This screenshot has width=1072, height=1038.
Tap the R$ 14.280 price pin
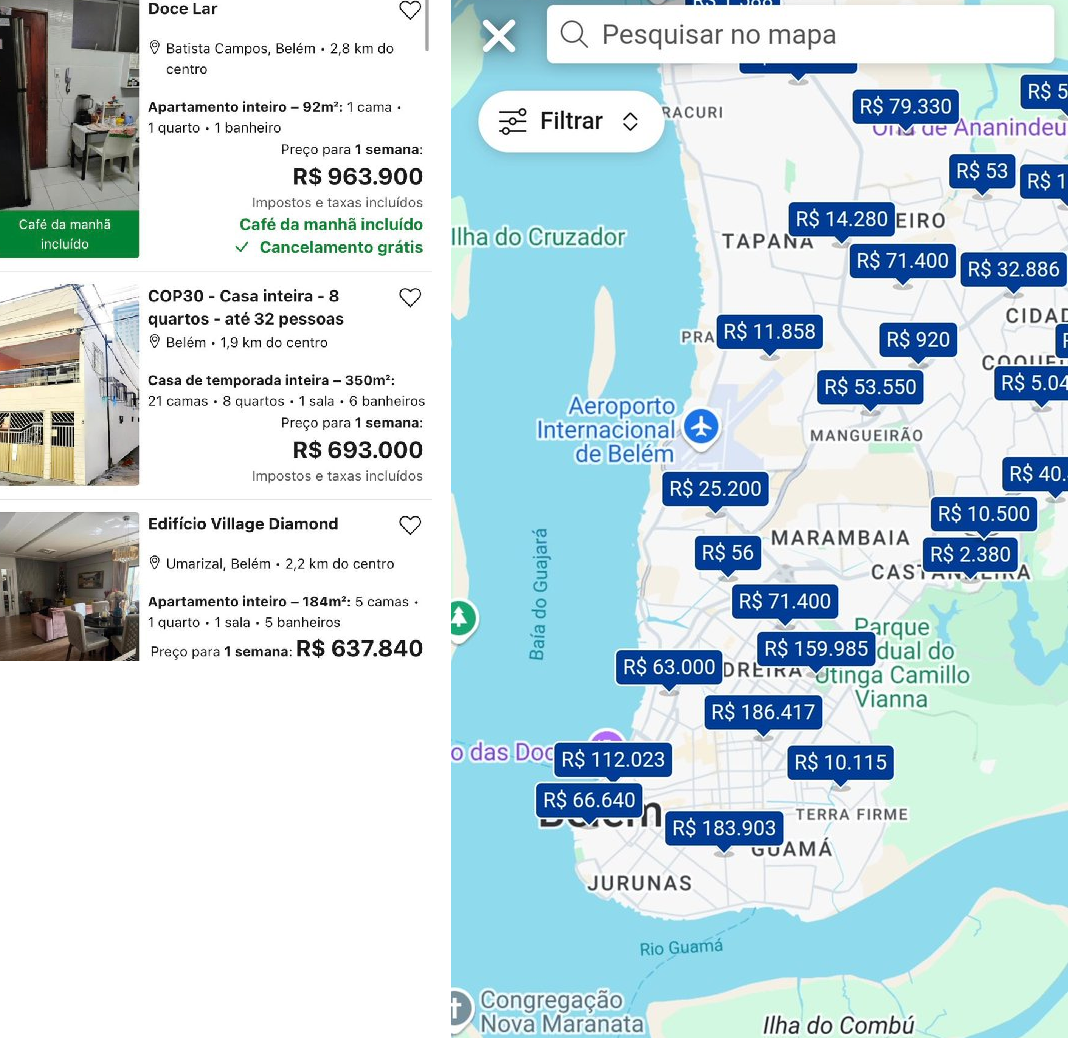point(841,219)
